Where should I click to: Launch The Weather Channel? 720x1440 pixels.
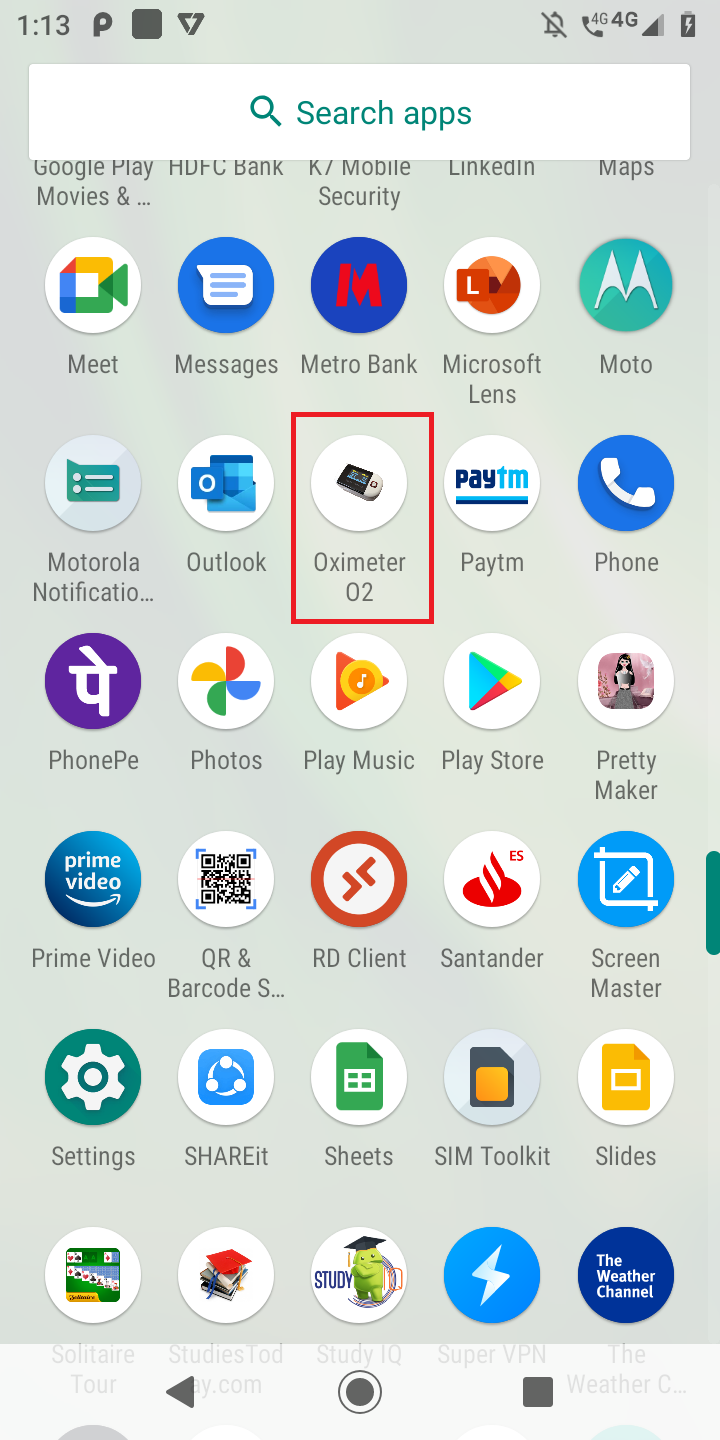coord(625,1275)
